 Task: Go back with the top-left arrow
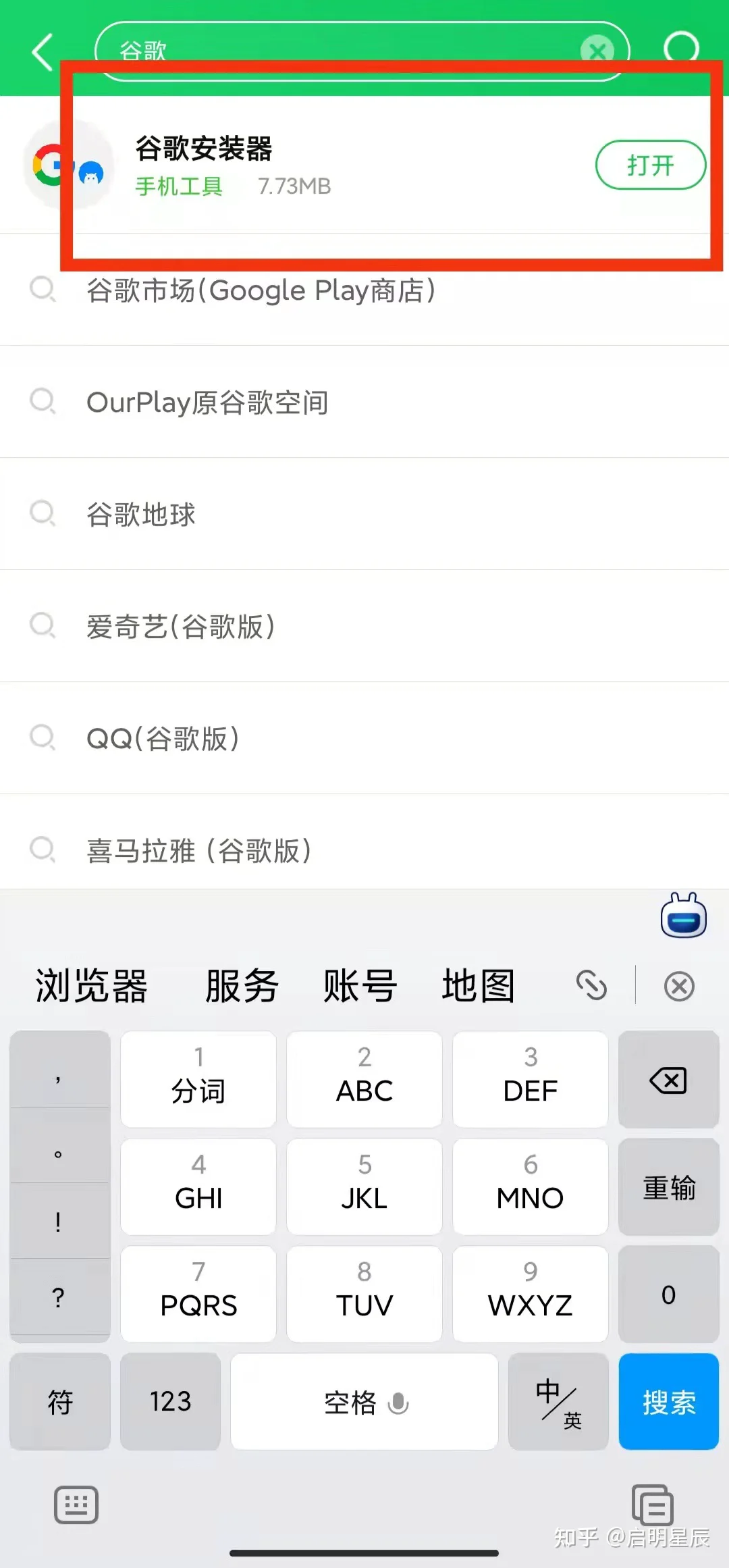coord(43,51)
